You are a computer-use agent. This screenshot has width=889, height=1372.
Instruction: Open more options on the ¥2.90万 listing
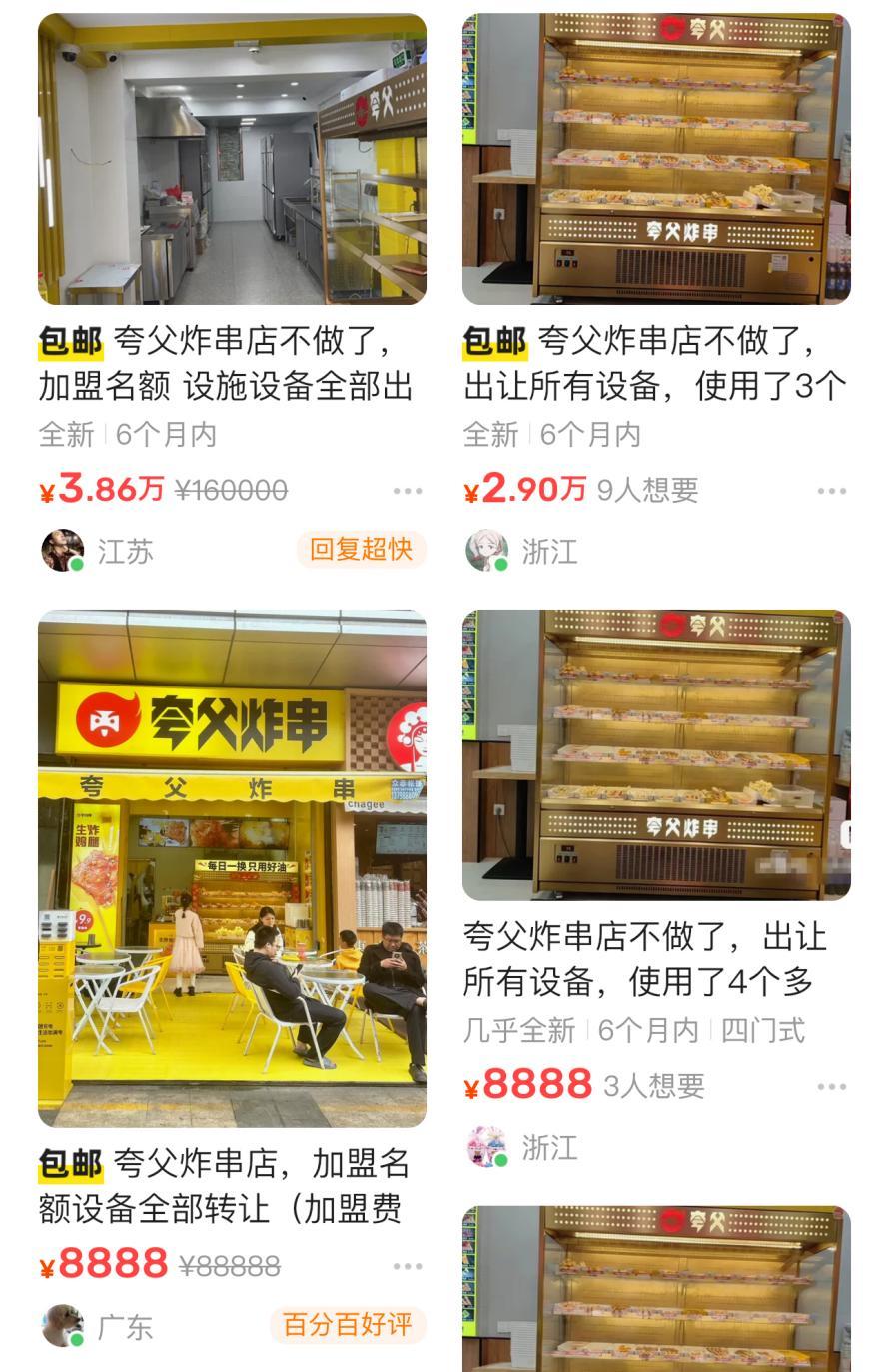click(832, 491)
